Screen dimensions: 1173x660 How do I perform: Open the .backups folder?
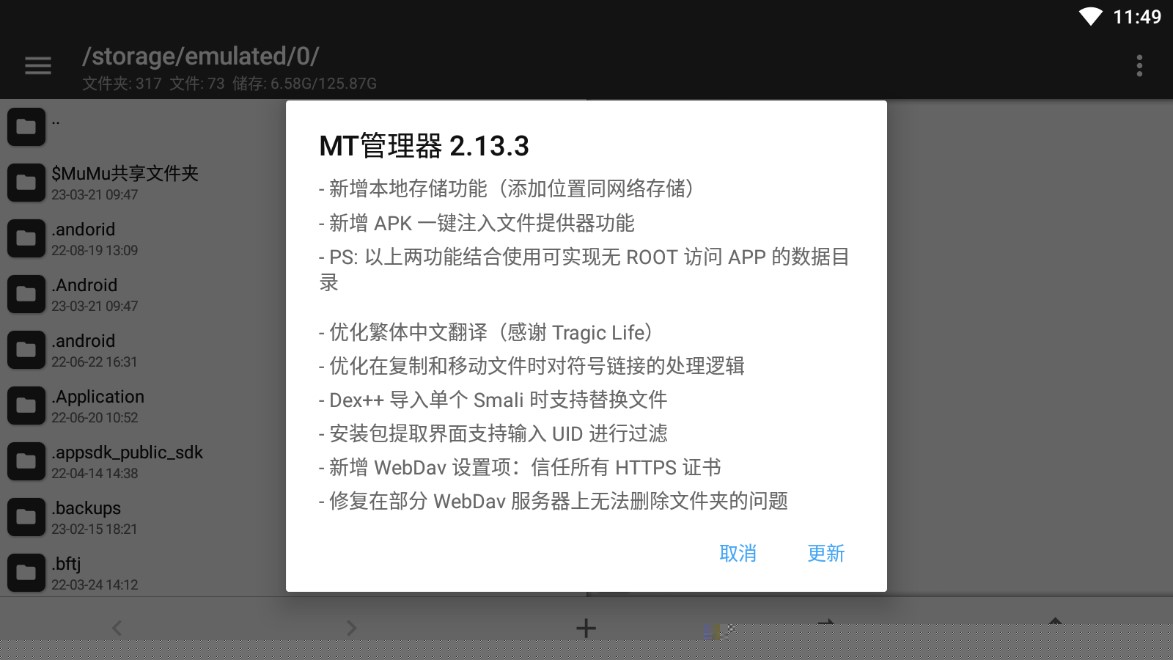tap(86, 516)
